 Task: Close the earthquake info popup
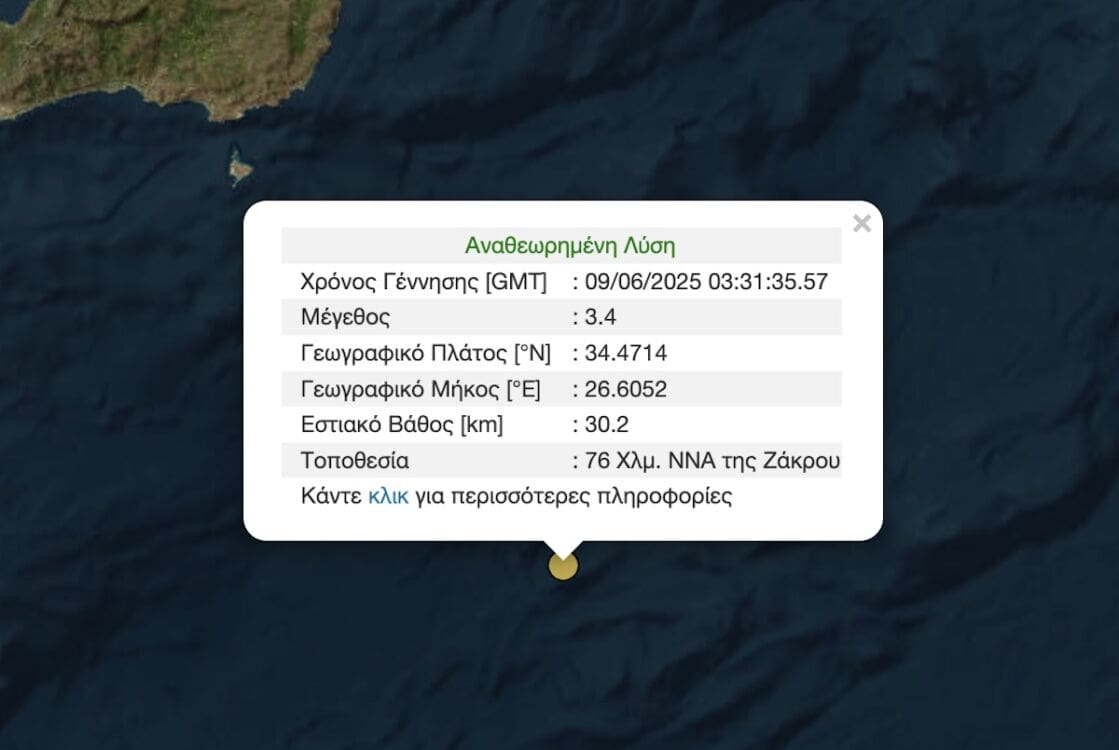tap(861, 224)
